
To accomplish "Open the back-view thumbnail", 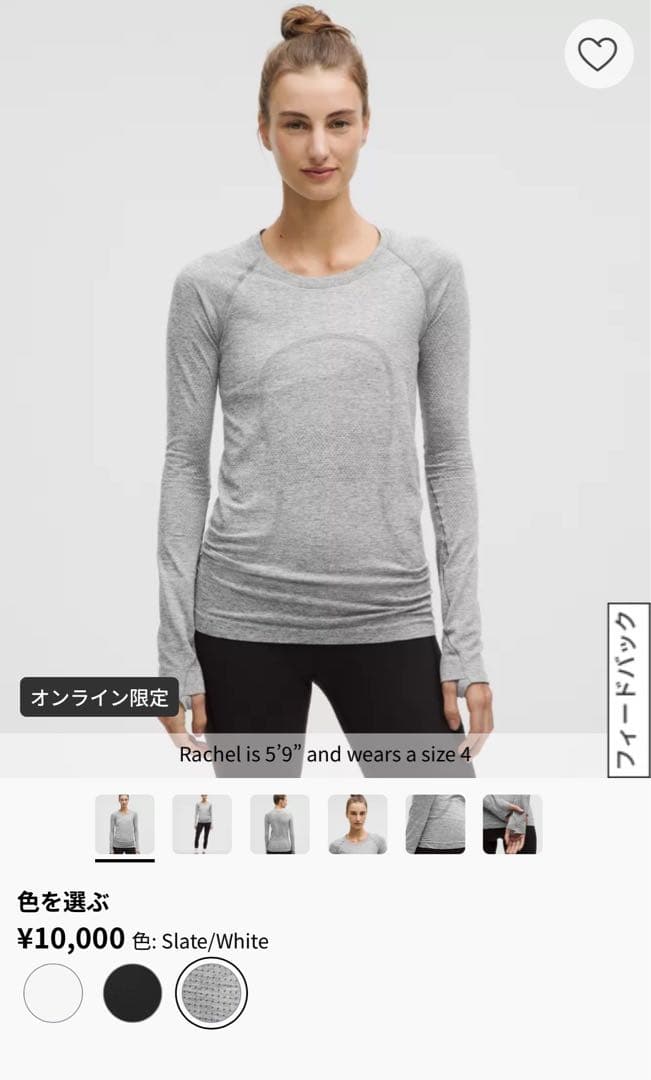I will [x=280, y=824].
